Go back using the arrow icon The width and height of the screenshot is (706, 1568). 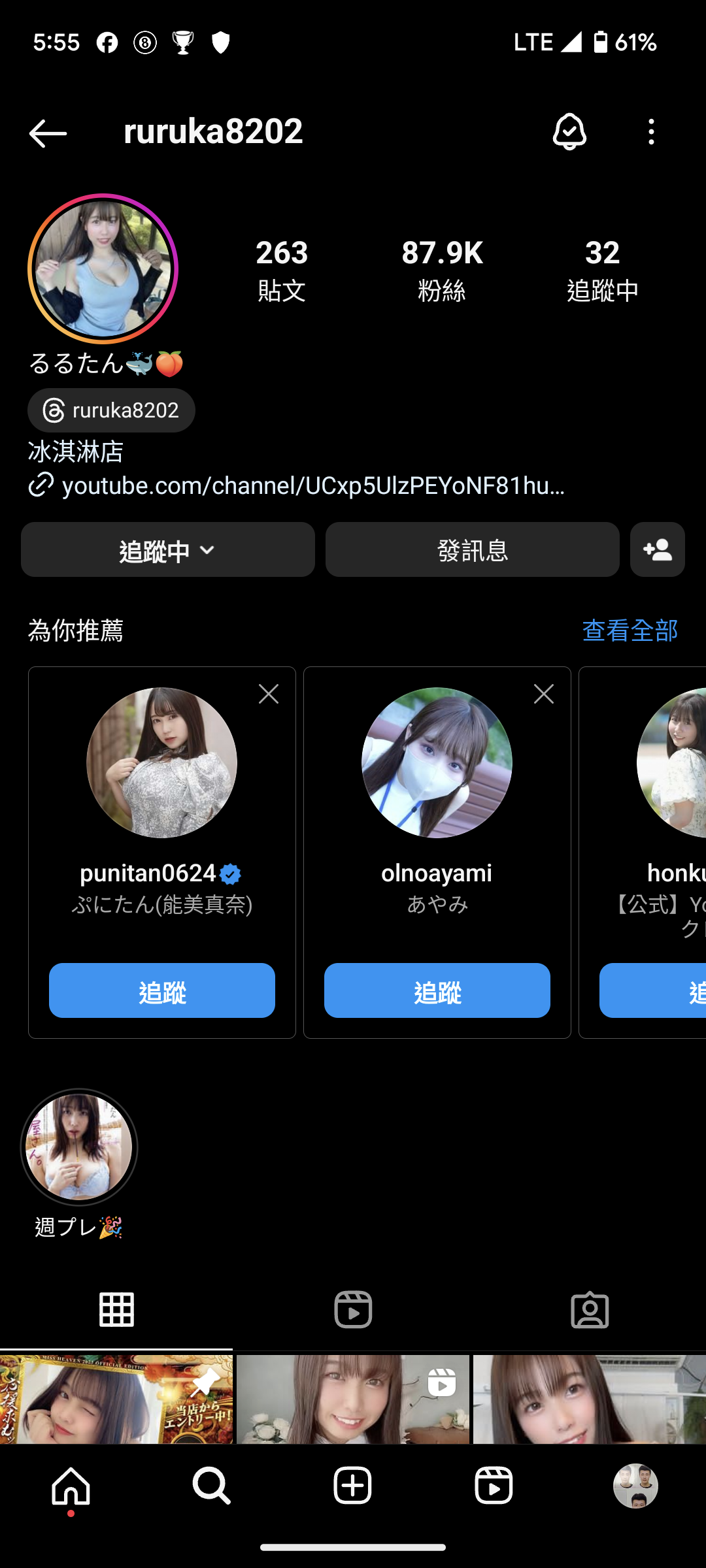[x=48, y=133]
